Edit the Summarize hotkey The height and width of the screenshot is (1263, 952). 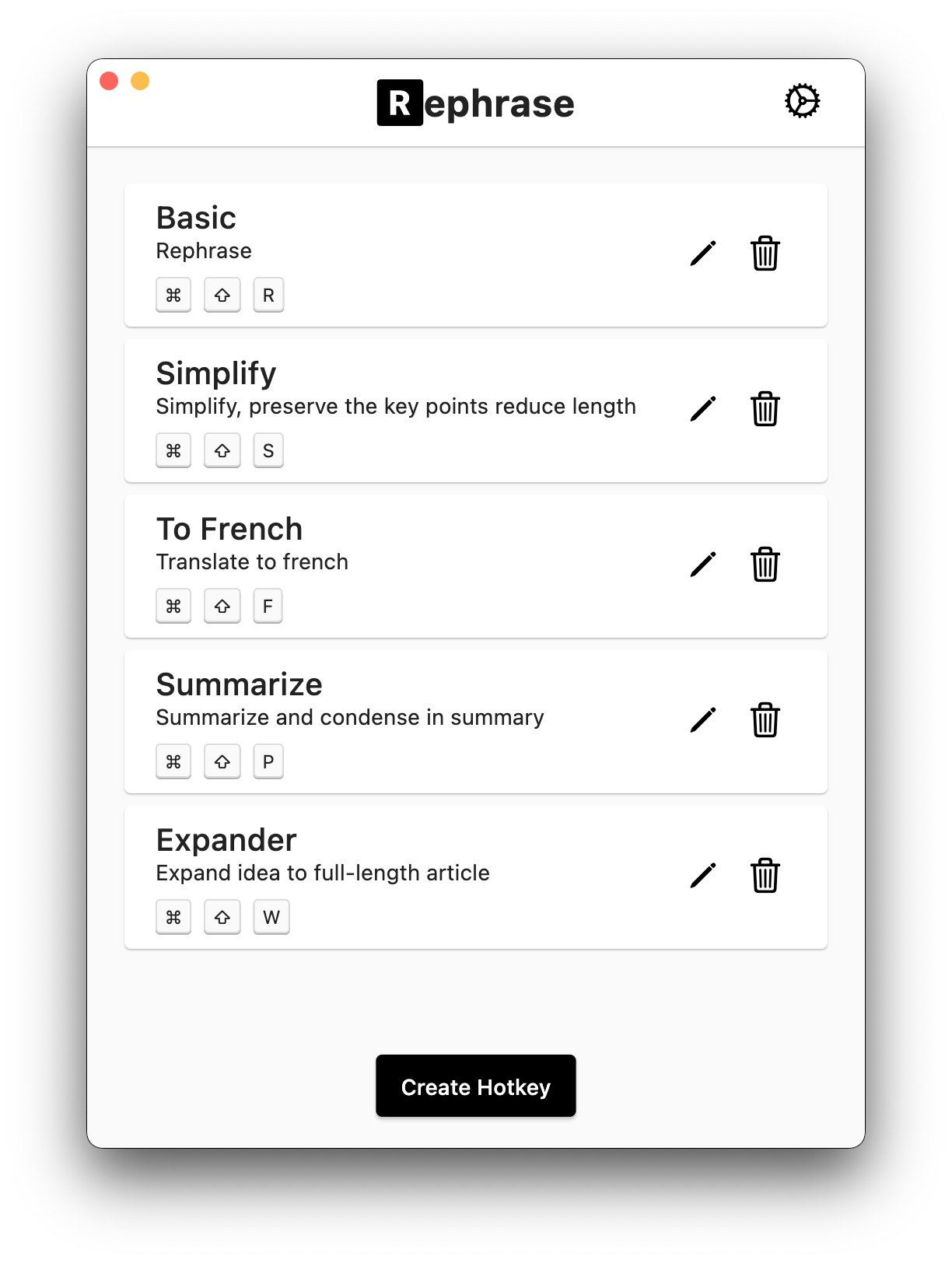(702, 720)
